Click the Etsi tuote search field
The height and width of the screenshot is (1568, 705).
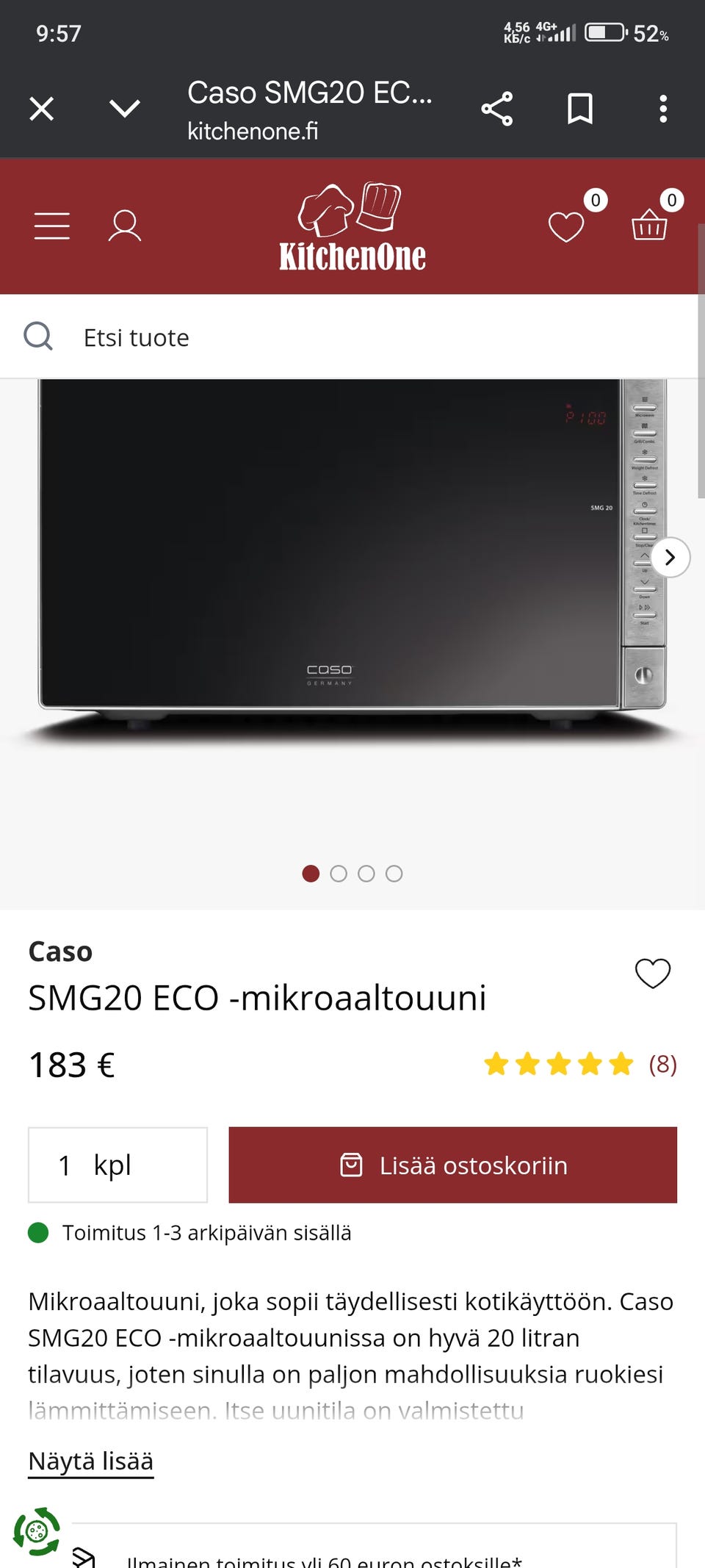[136, 337]
